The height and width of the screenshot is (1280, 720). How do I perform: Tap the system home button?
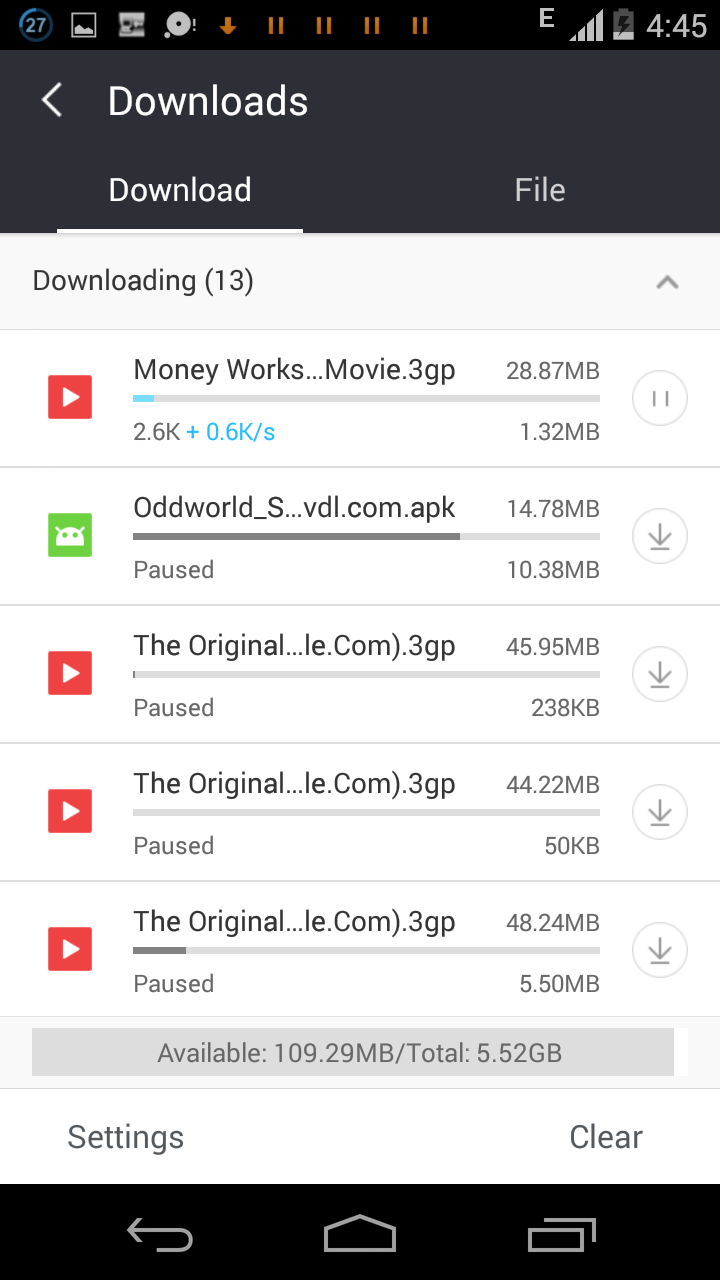360,1234
